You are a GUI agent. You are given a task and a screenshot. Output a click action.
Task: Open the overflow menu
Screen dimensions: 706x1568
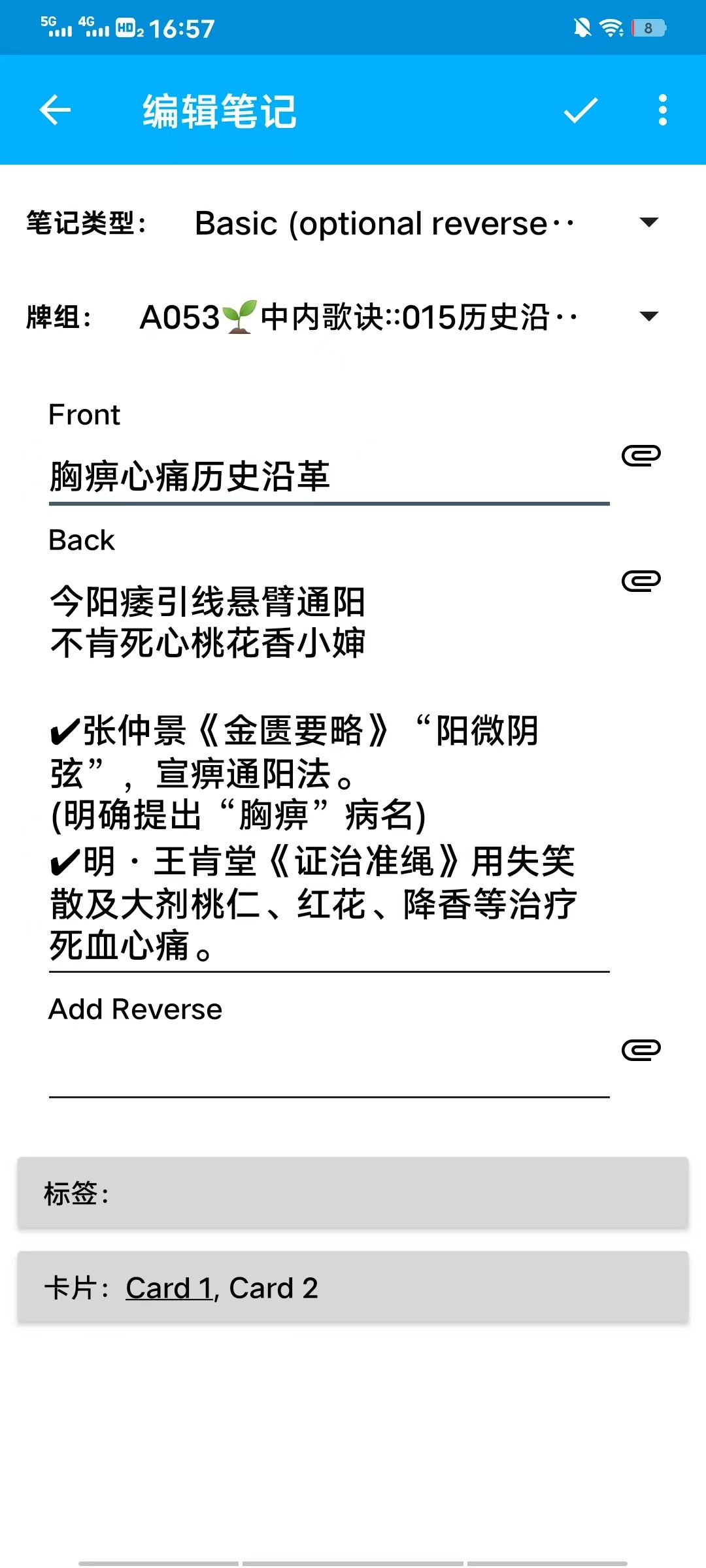(x=662, y=110)
